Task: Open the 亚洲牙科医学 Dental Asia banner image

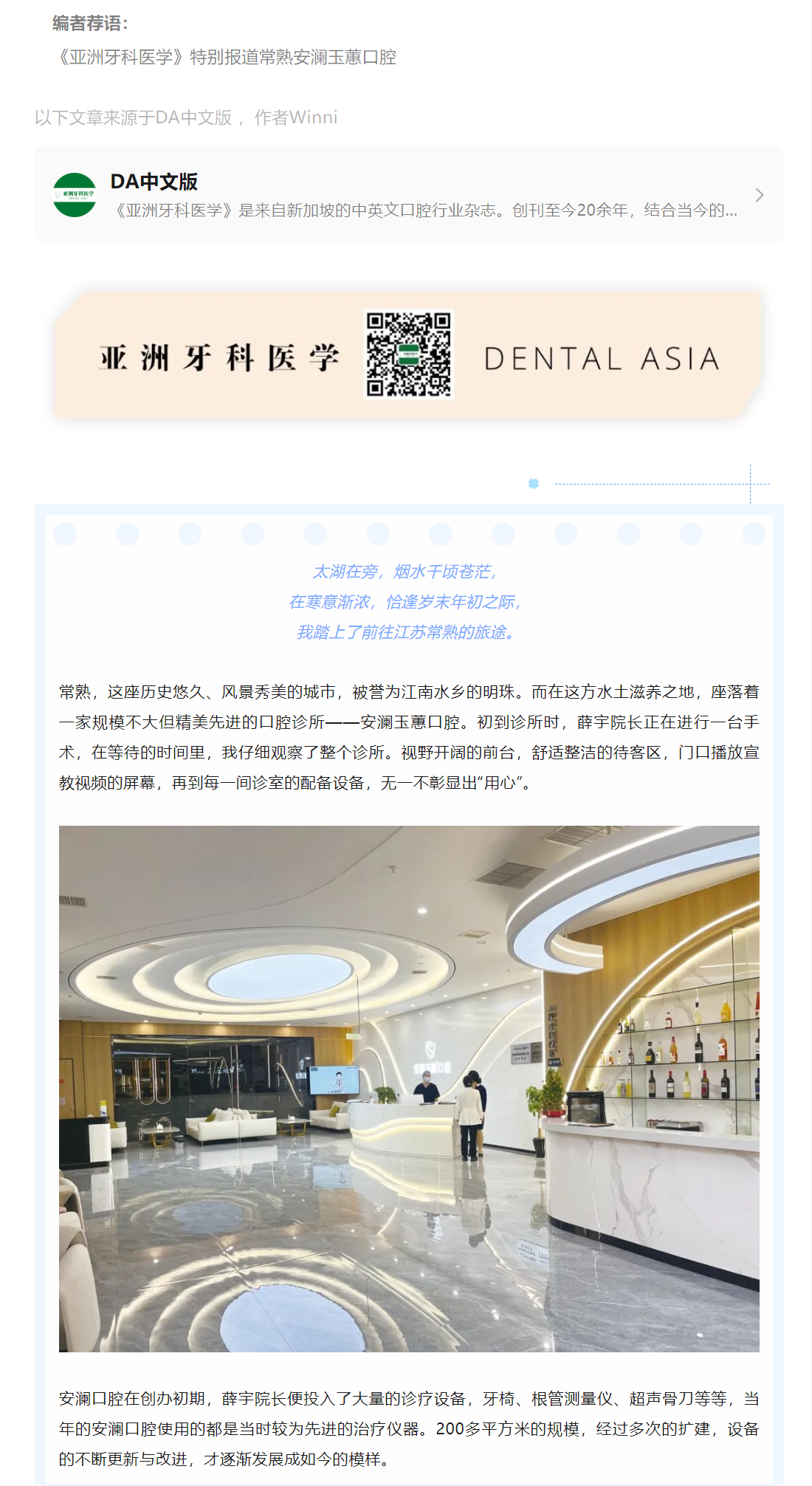Action: (408, 356)
